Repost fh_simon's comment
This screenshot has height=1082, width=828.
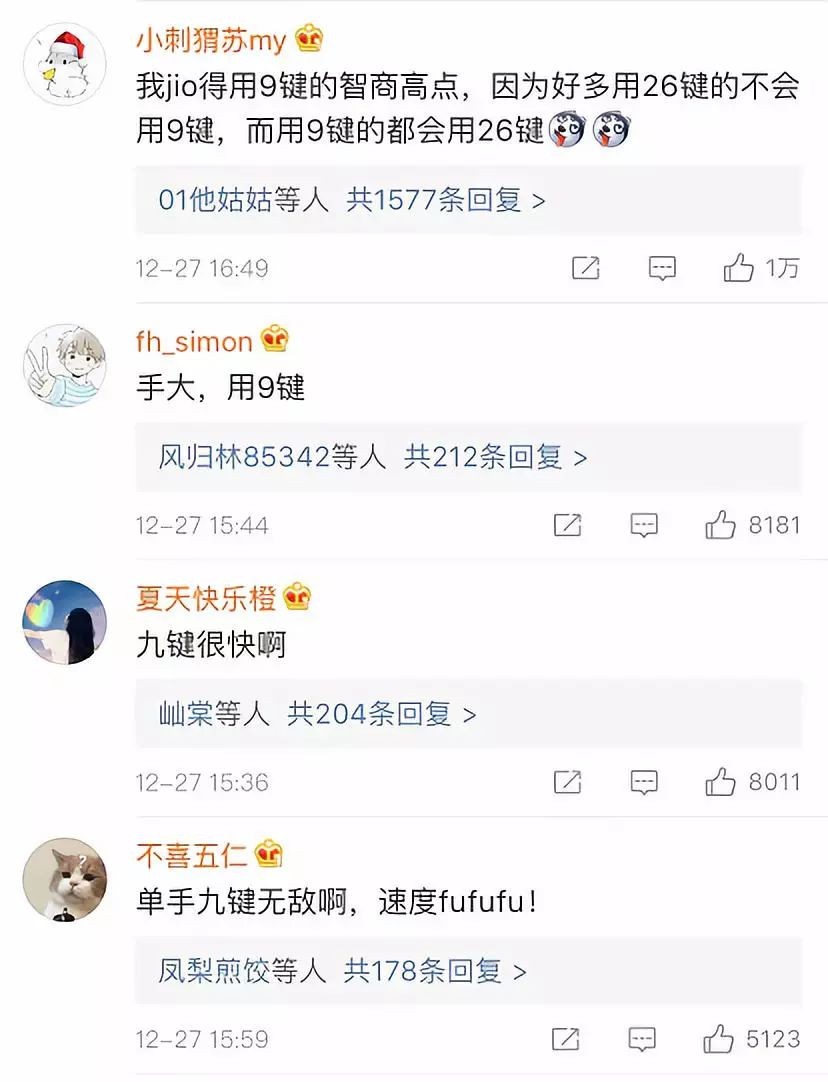coord(567,525)
